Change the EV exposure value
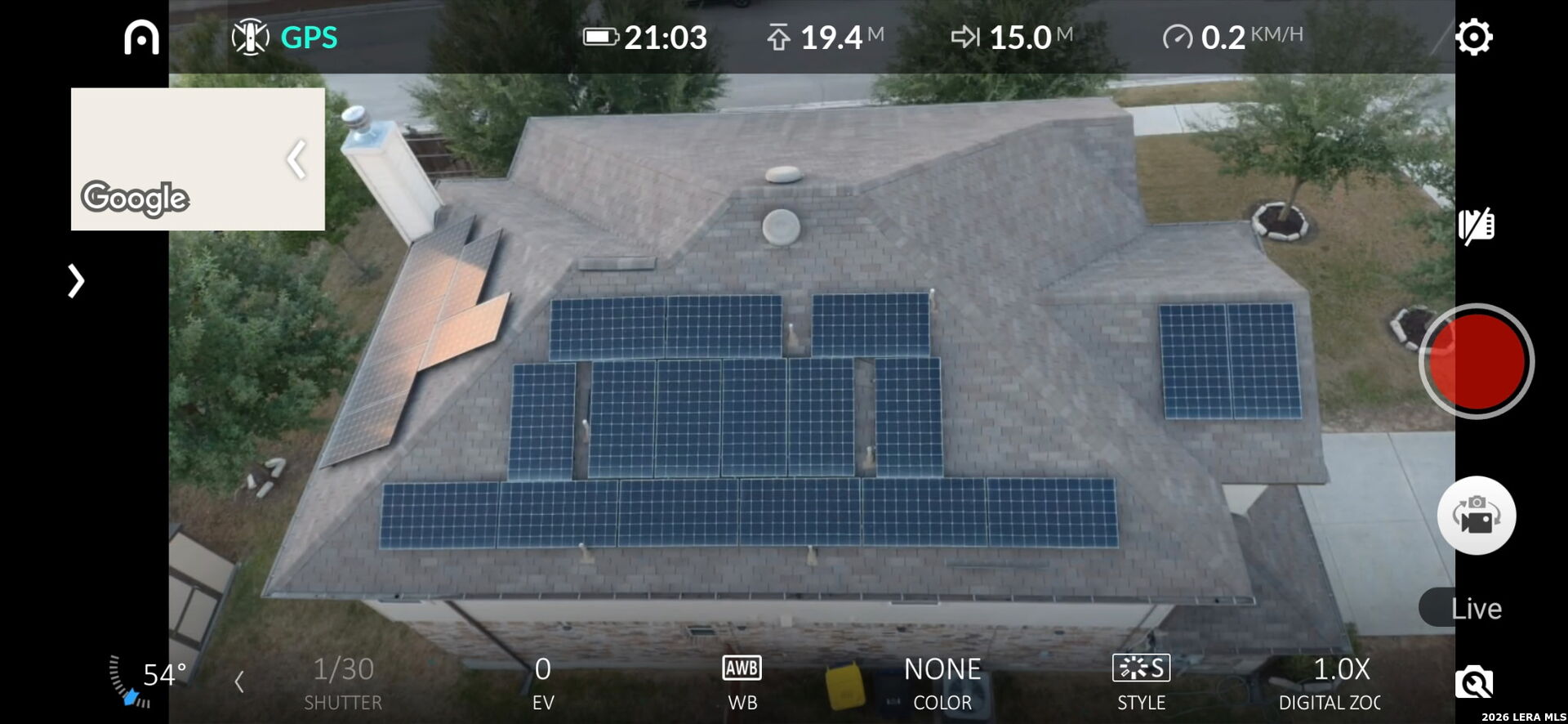 543,682
